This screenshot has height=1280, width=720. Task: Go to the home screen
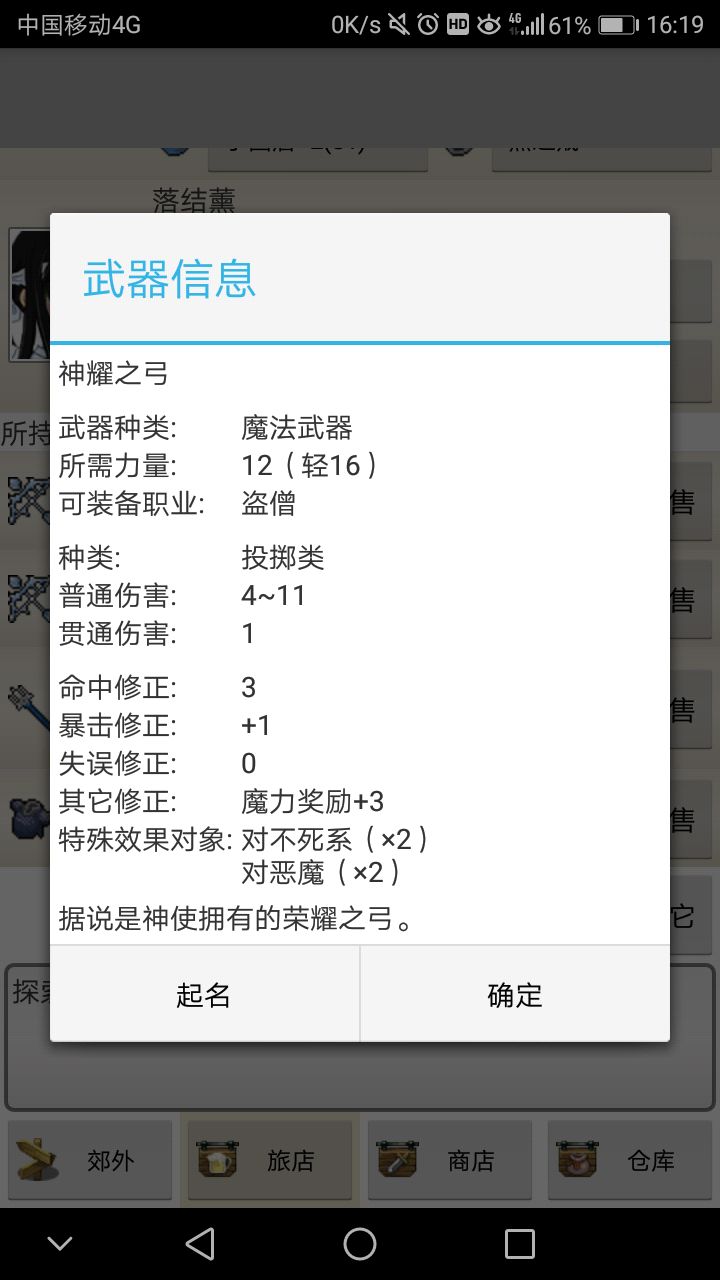[360, 1244]
